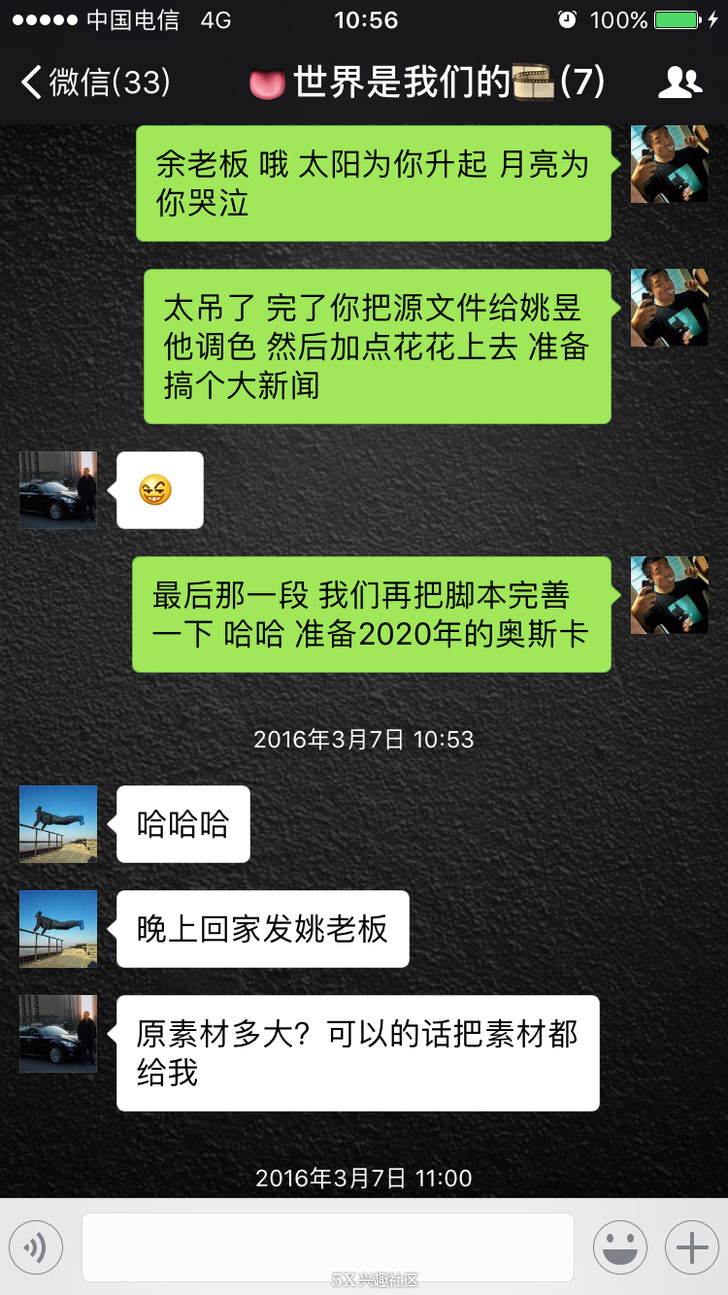
Task: Open the plus attachments menu
Action: click(x=692, y=1247)
